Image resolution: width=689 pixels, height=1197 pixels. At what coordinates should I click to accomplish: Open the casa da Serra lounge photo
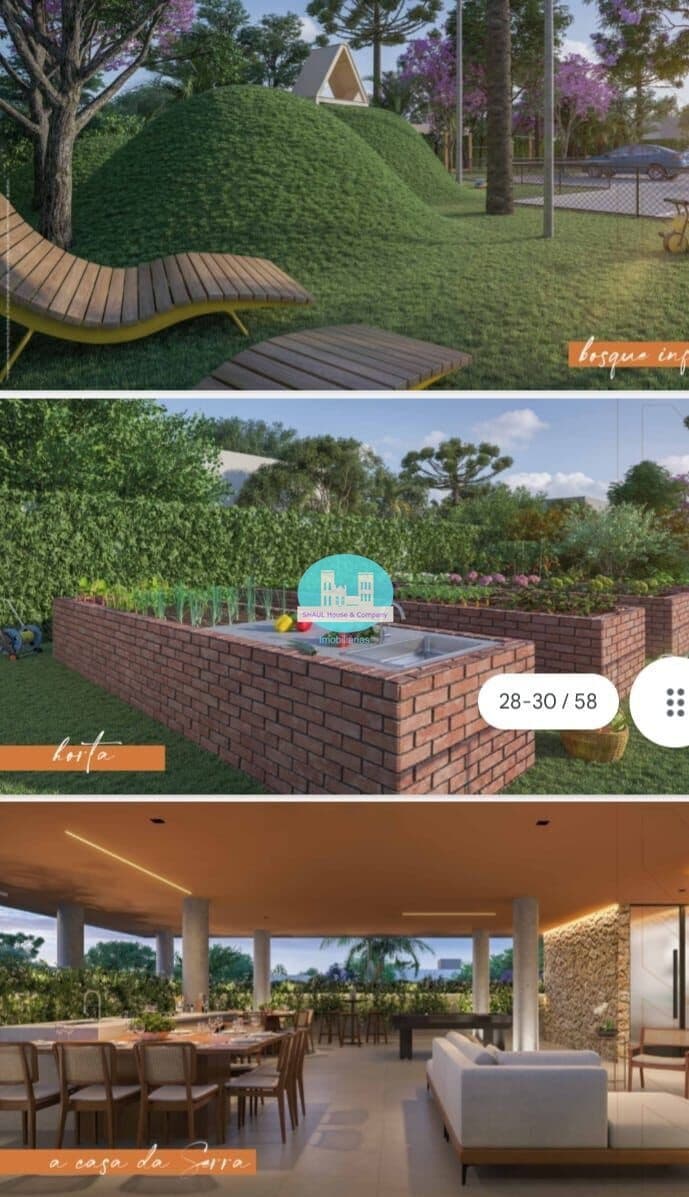pyautogui.click(x=344, y=1000)
